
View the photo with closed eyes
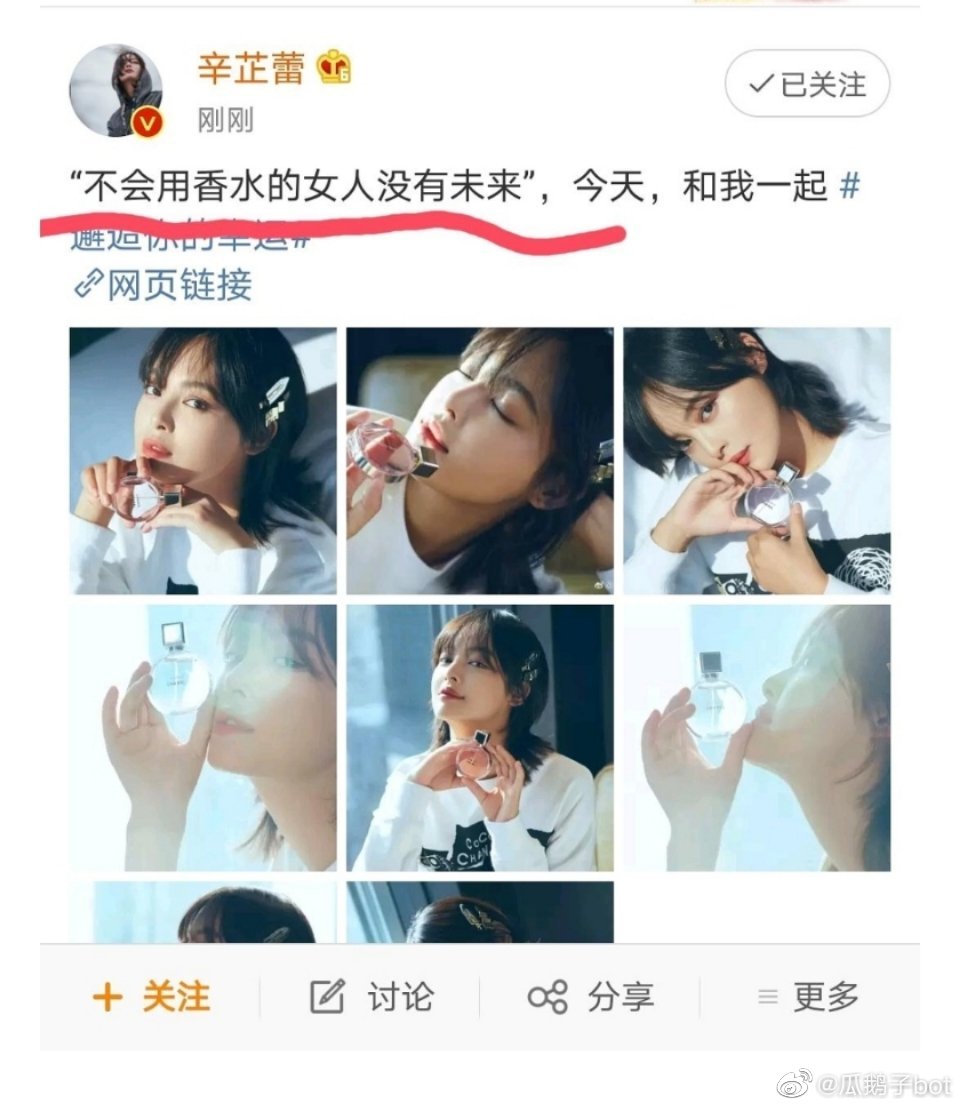click(480, 461)
